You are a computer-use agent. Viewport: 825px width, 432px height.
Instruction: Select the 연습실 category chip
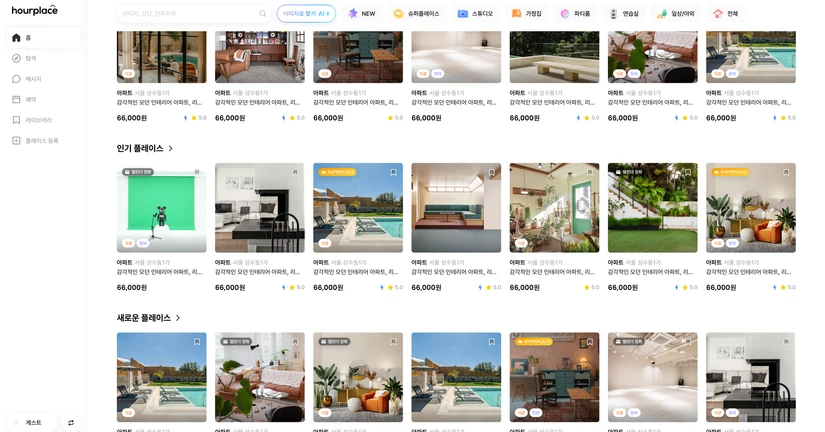click(624, 13)
